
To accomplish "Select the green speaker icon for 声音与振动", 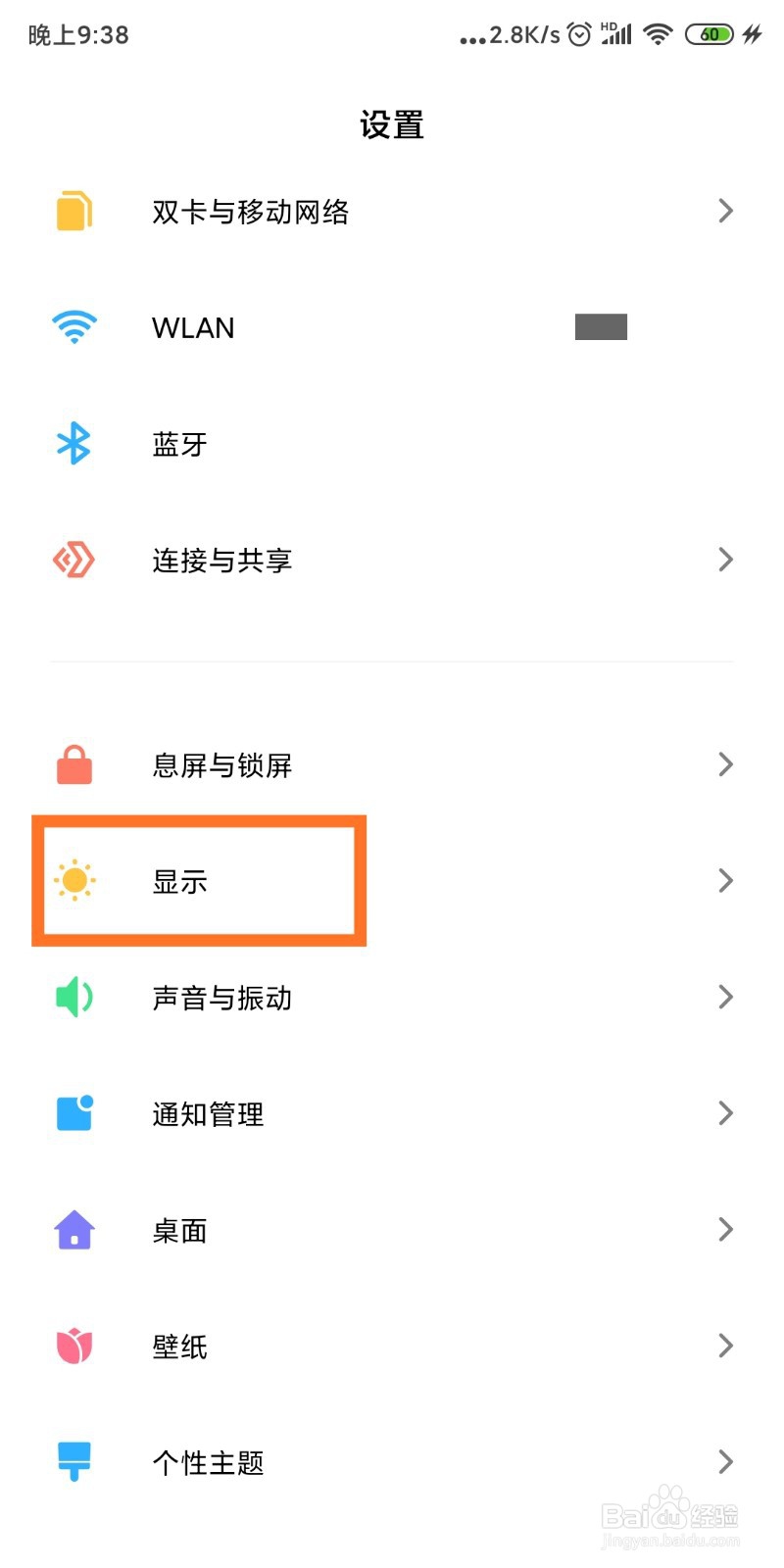I will [x=73, y=997].
